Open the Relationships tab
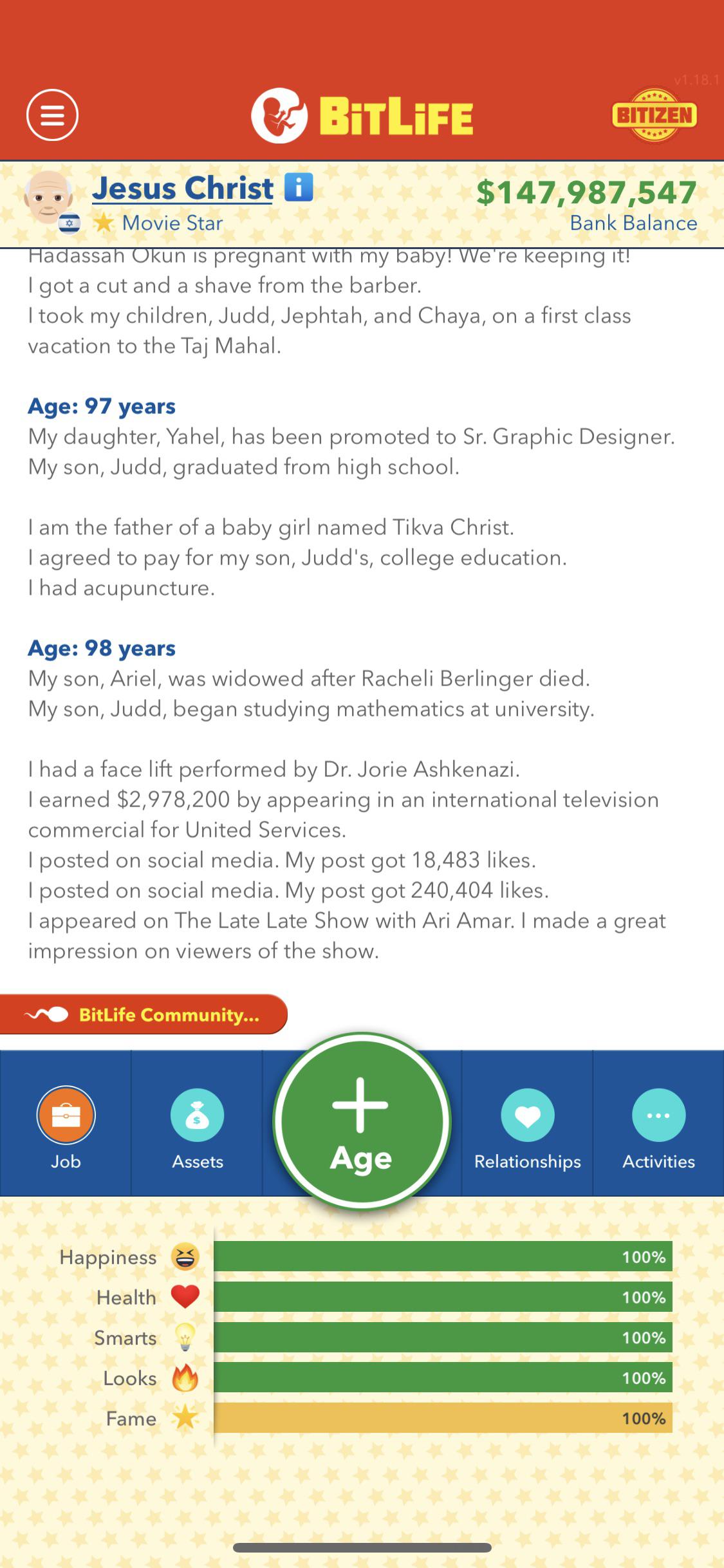724x1568 pixels. click(x=527, y=1128)
